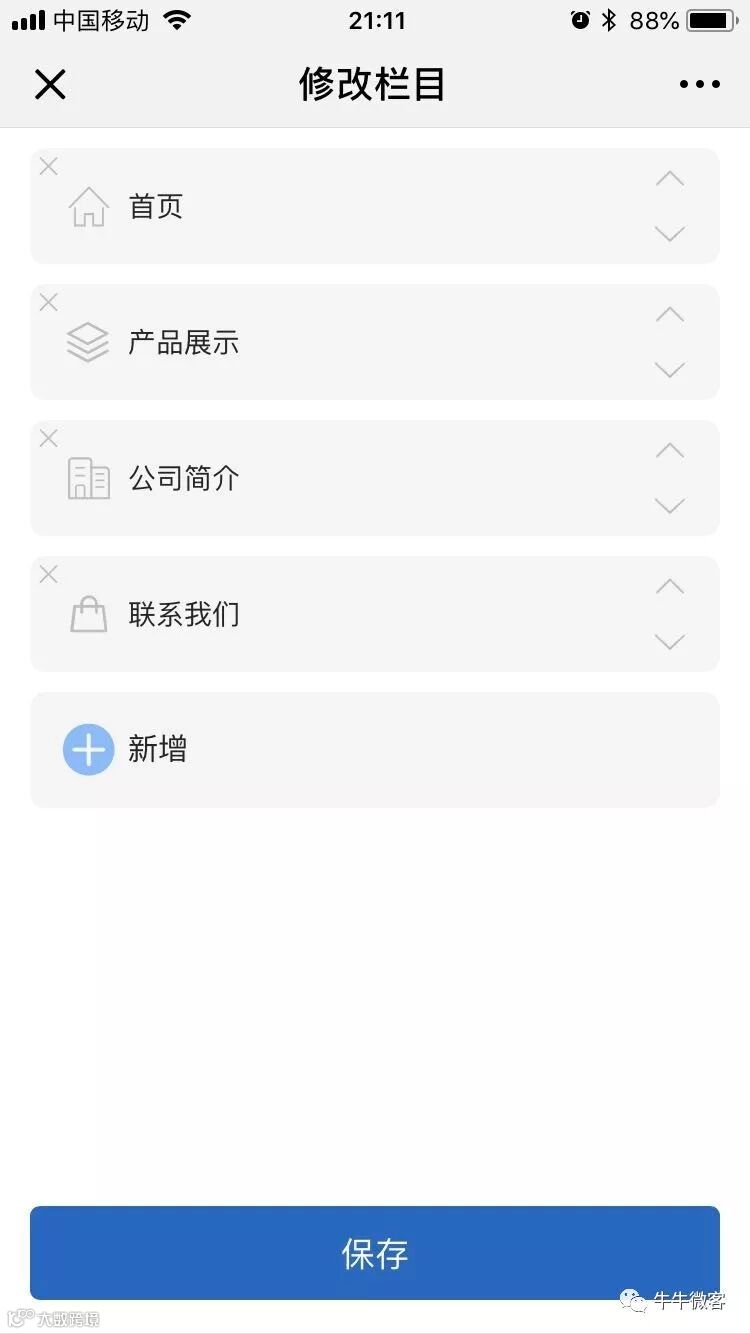
Task: Move 产品展示 up one position
Action: tap(669, 315)
